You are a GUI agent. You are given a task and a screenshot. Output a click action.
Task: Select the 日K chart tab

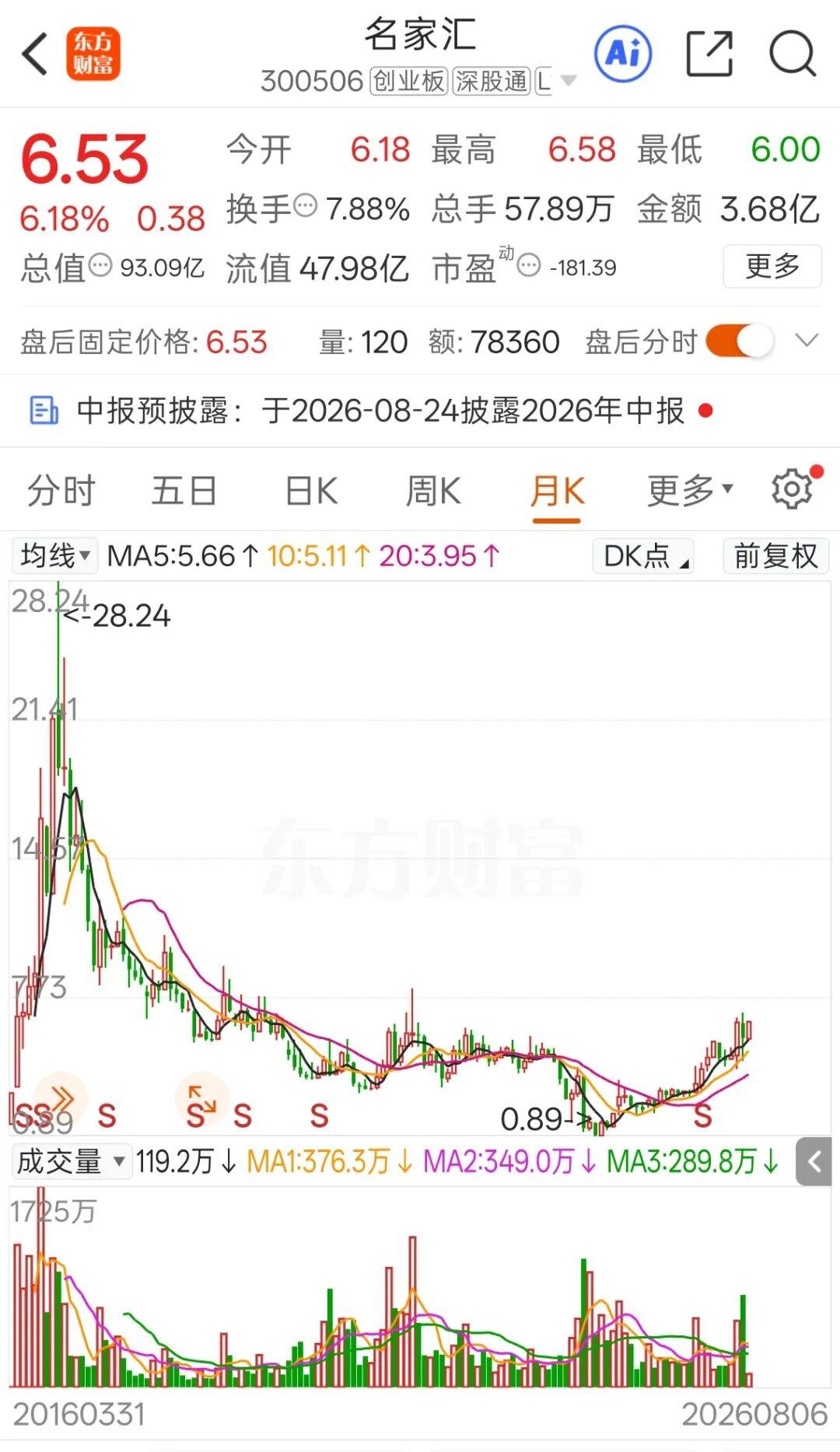[311, 492]
